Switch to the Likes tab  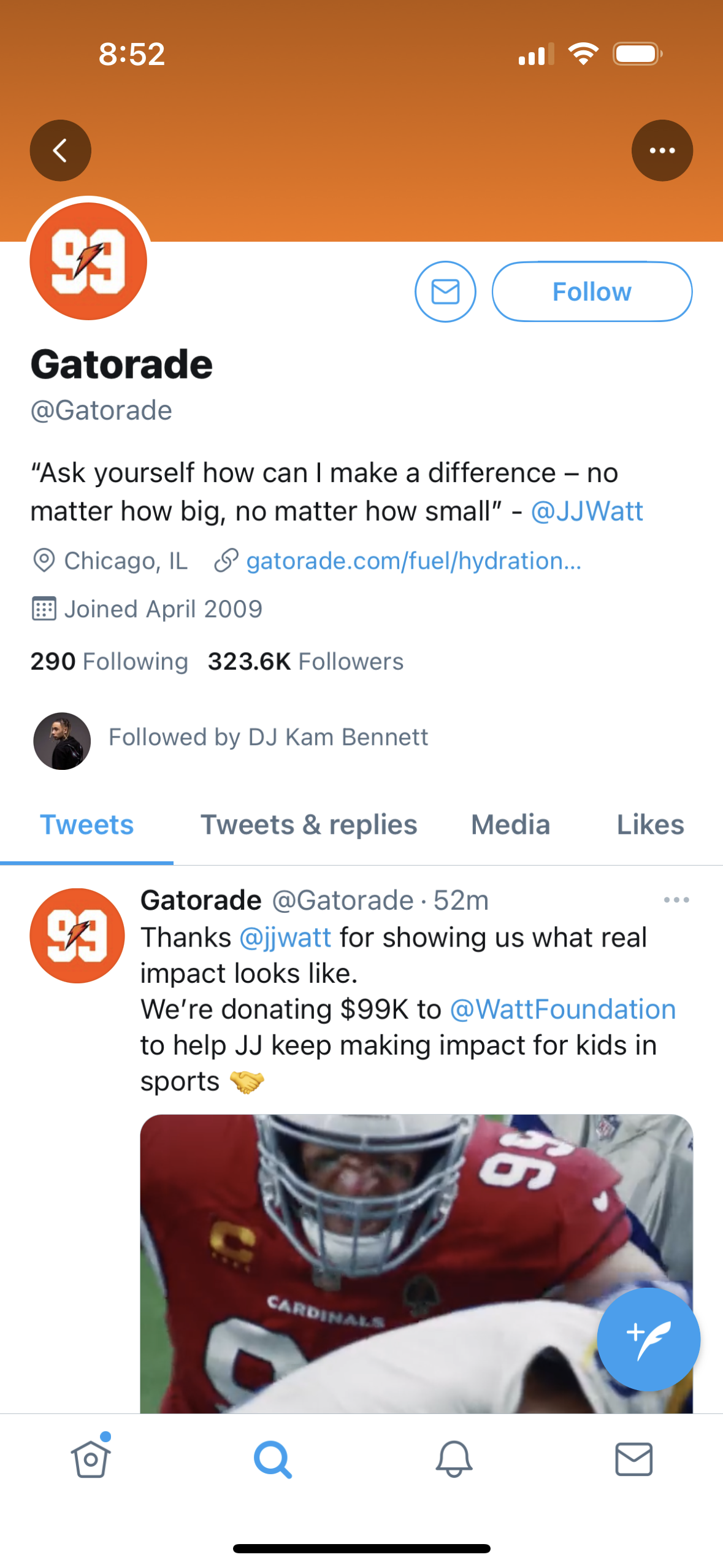point(650,824)
